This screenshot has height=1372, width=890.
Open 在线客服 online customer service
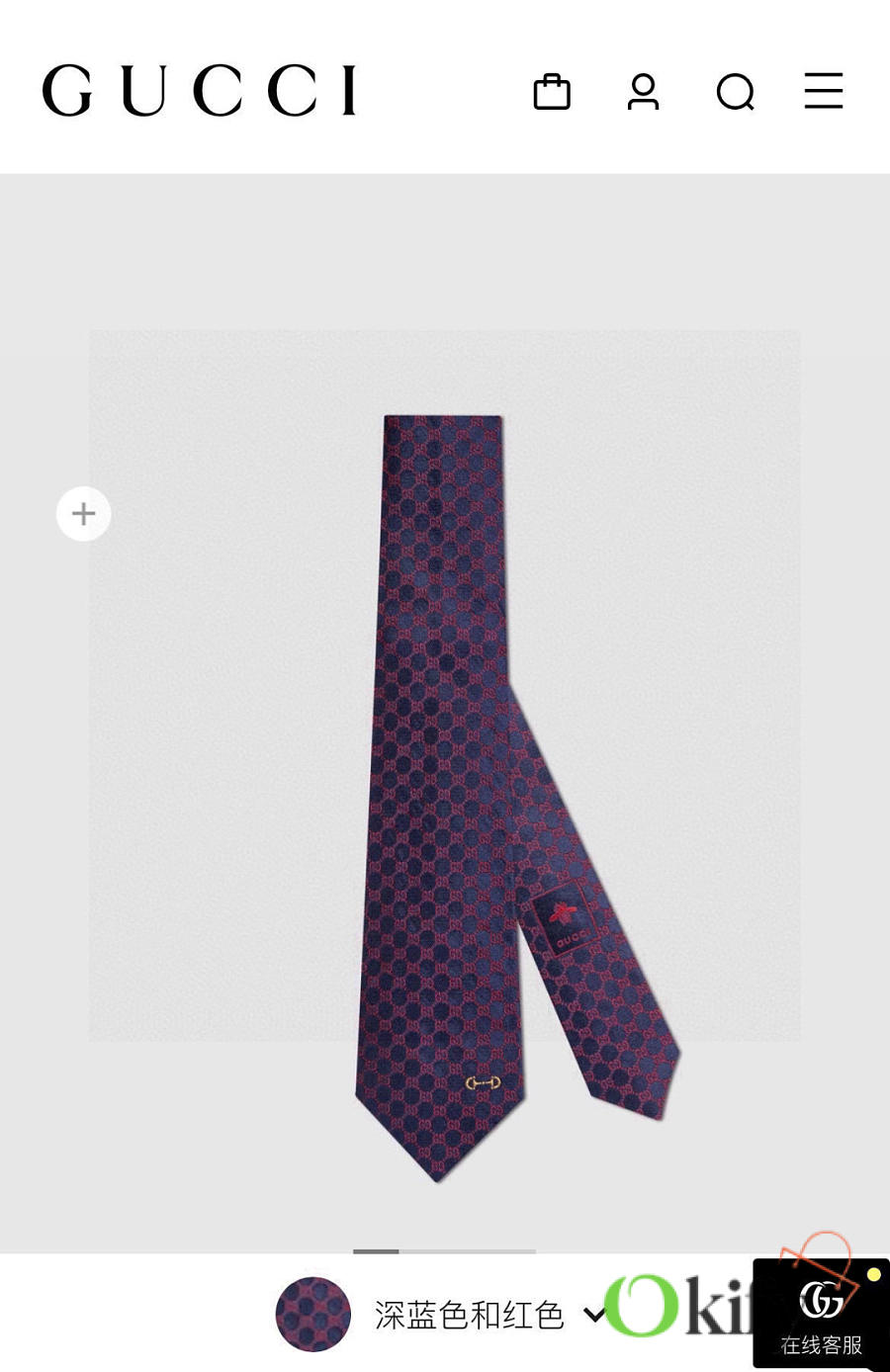coord(820,1314)
